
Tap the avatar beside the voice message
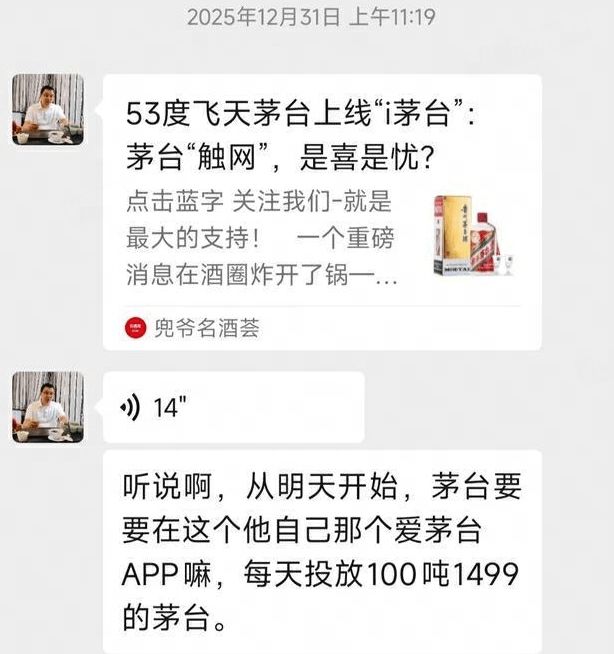(48, 407)
